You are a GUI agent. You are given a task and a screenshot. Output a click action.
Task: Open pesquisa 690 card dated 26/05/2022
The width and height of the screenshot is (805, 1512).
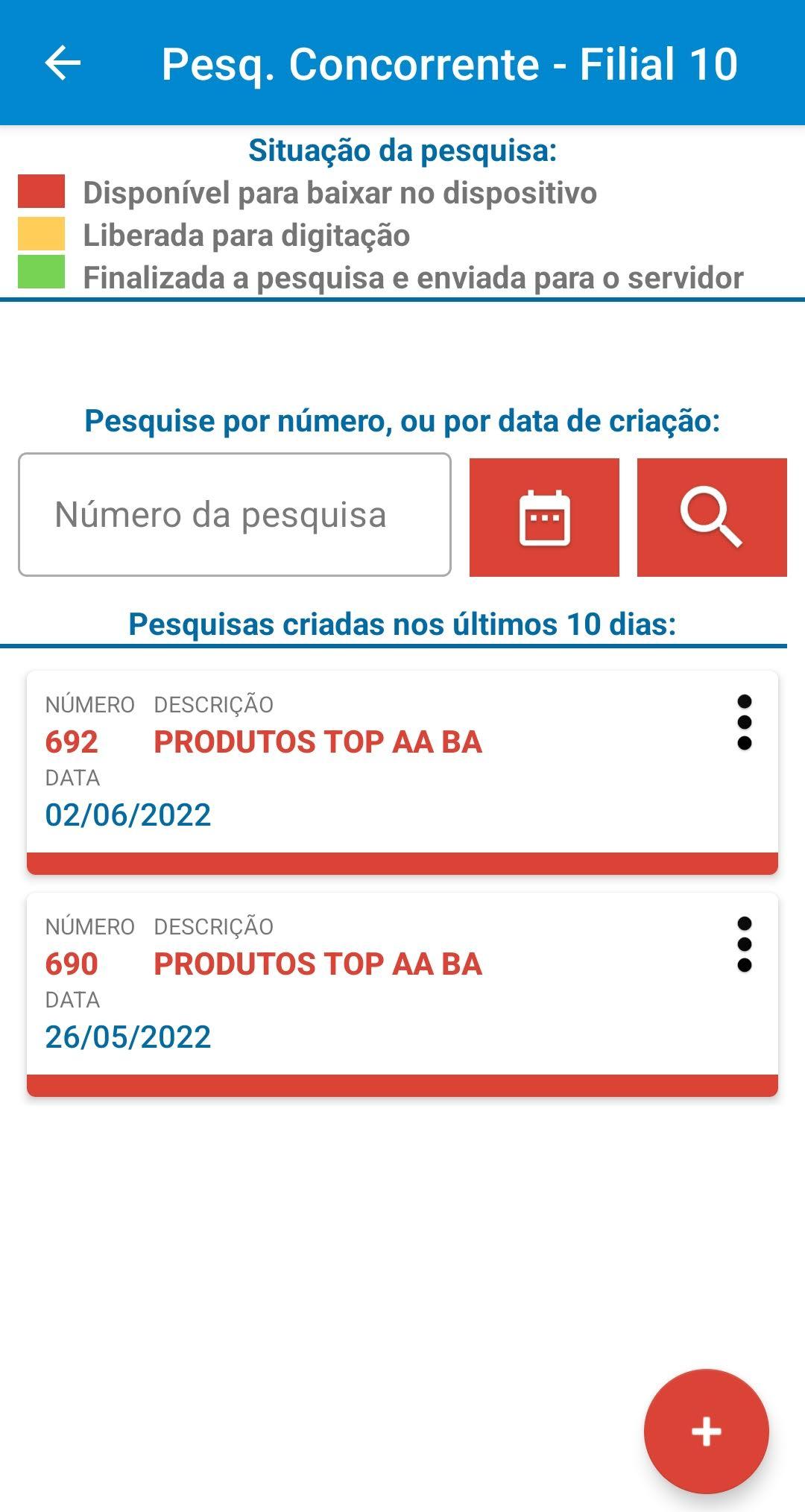402,995
